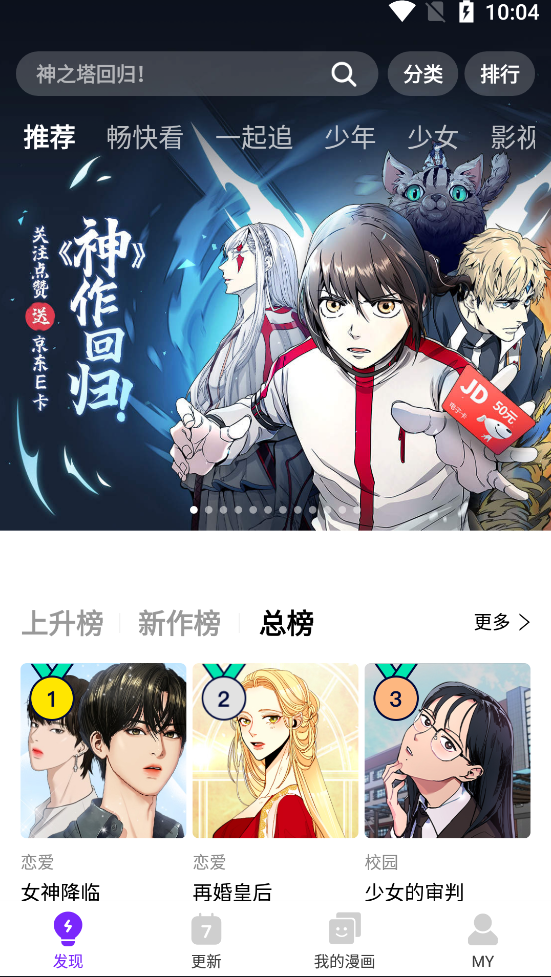
Task: Open the 分类 categories button
Action: 423,74
